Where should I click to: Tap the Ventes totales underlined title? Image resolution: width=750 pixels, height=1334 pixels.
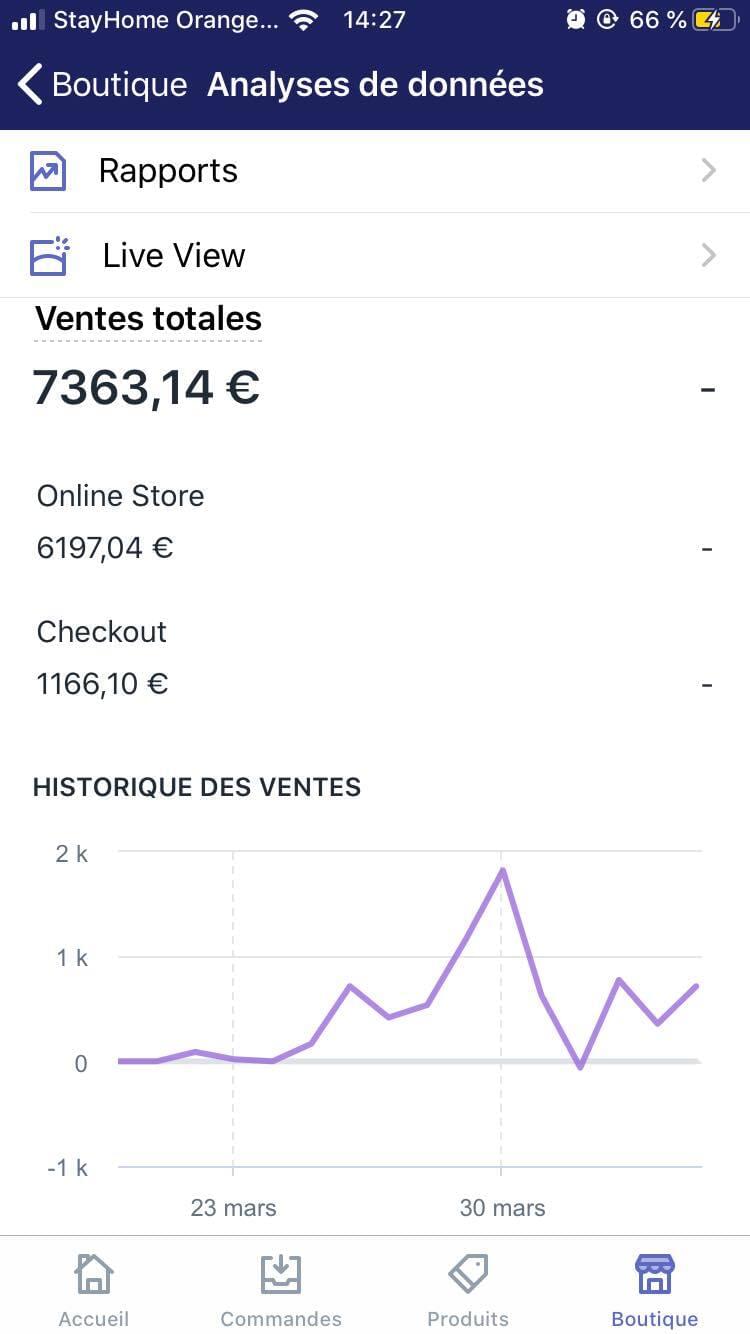[x=148, y=319]
